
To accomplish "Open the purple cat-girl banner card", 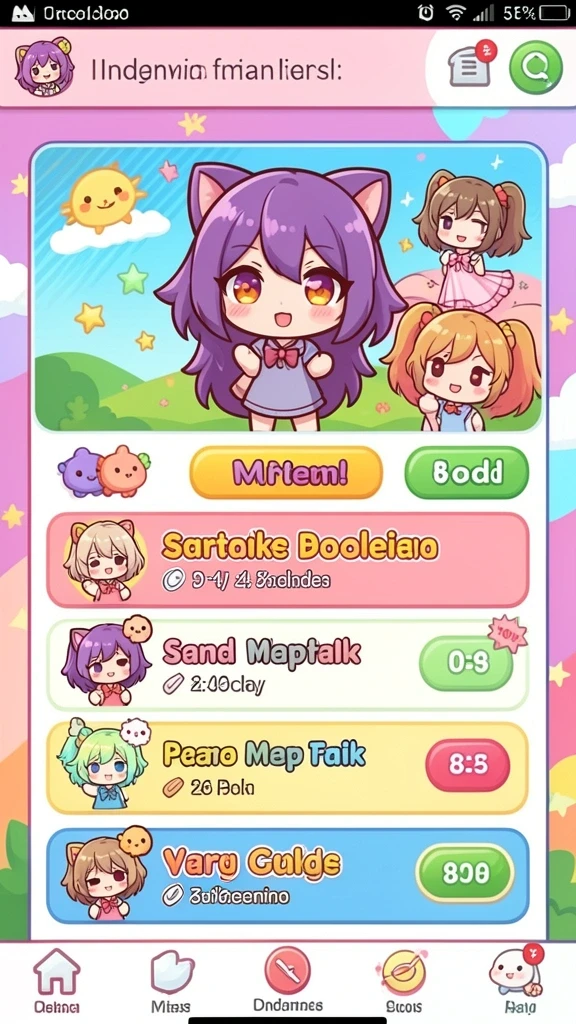I will [x=288, y=288].
